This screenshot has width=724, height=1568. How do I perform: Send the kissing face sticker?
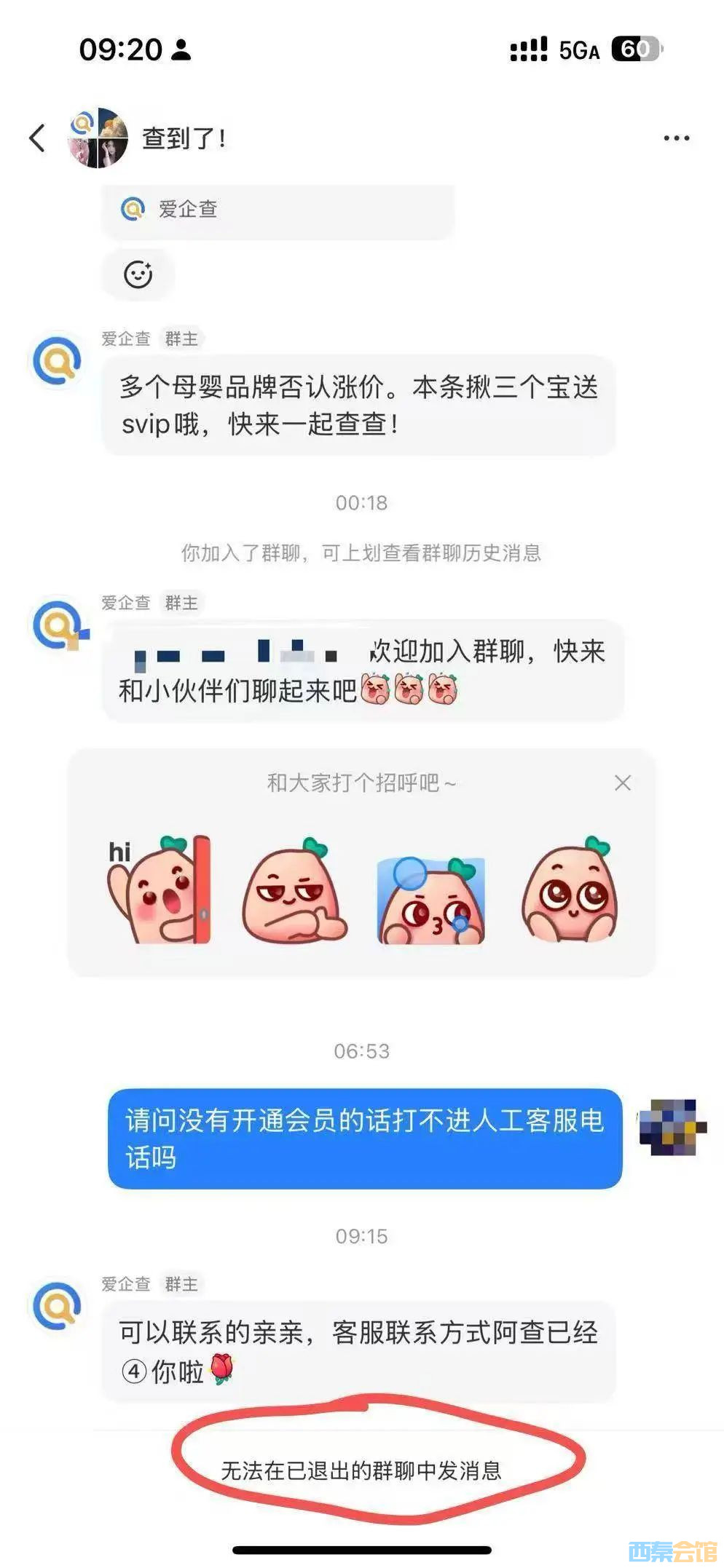click(430, 900)
